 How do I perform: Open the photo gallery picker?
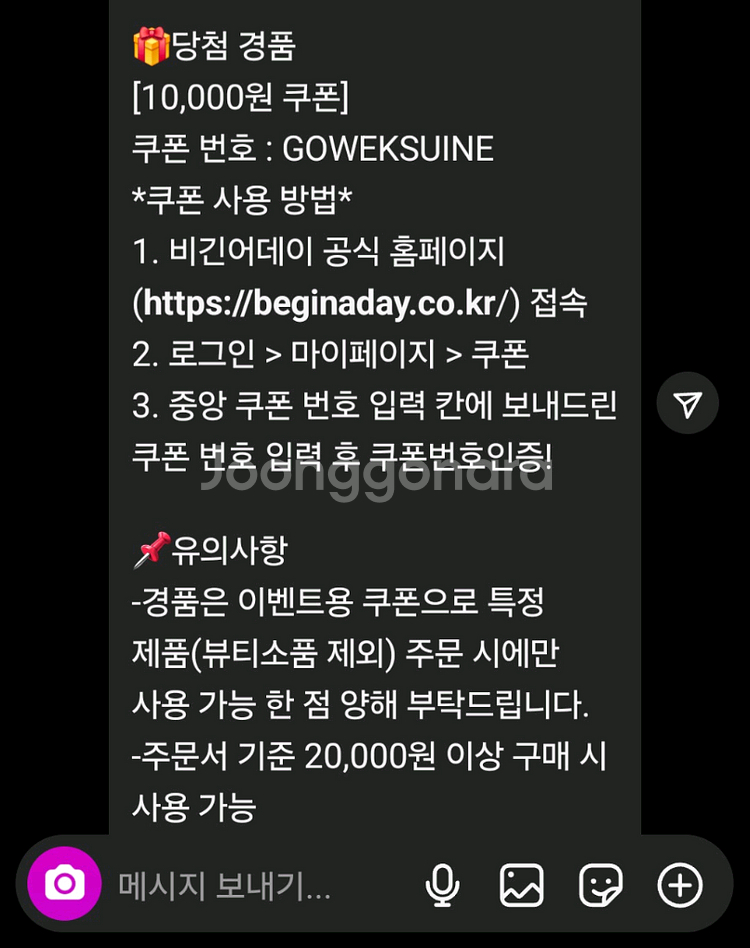(x=522, y=885)
